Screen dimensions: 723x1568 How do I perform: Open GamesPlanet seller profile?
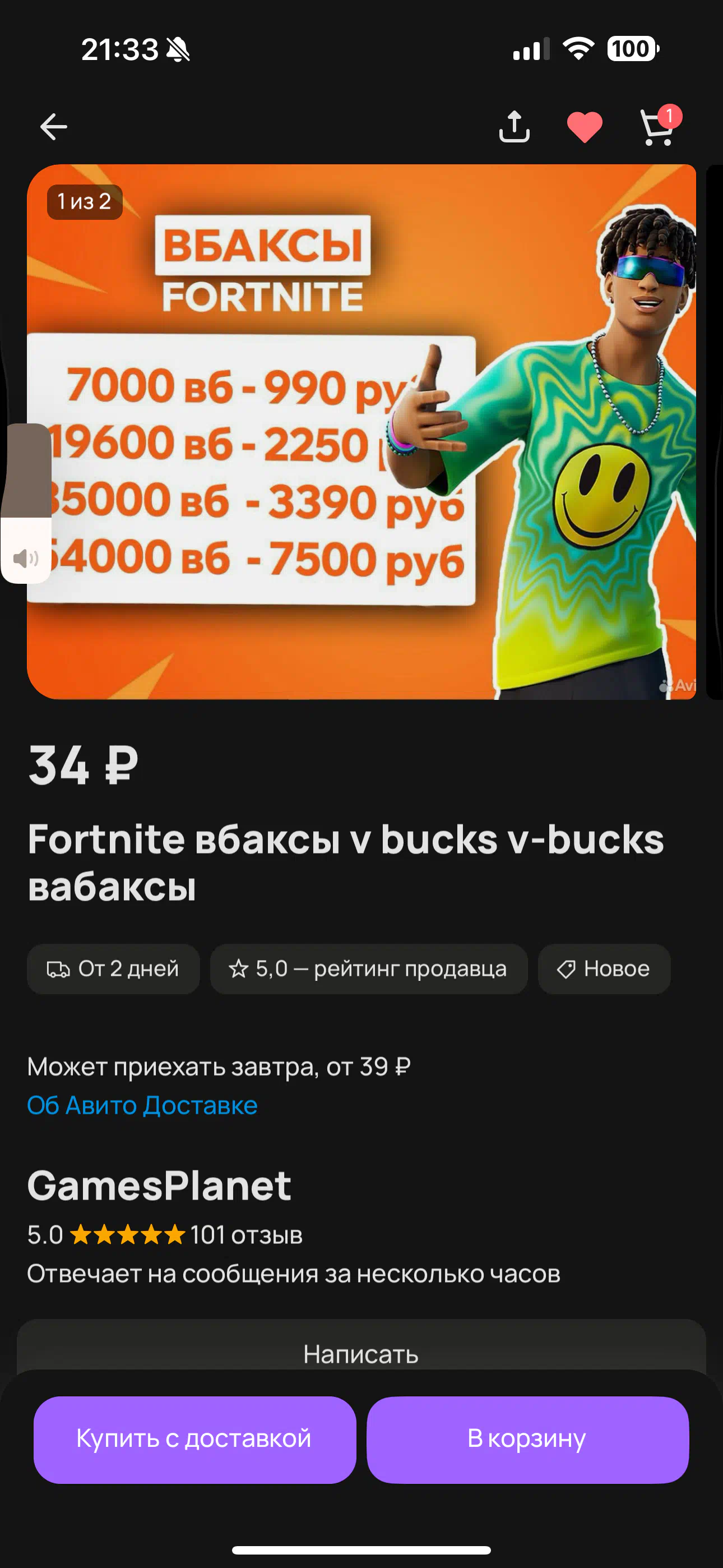pyautogui.click(x=159, y=1185)
